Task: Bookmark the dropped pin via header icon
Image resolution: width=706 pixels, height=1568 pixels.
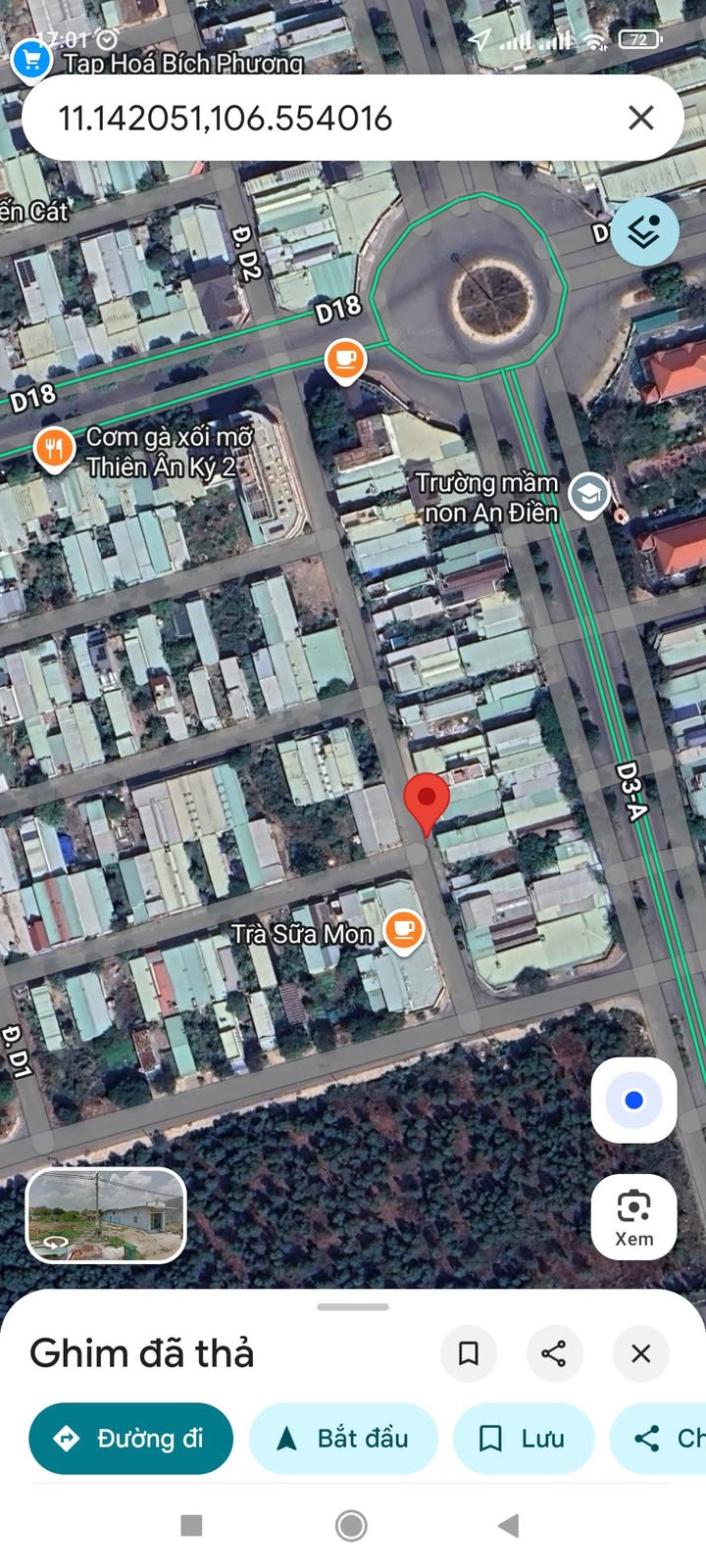Action: click(469, 1353)
